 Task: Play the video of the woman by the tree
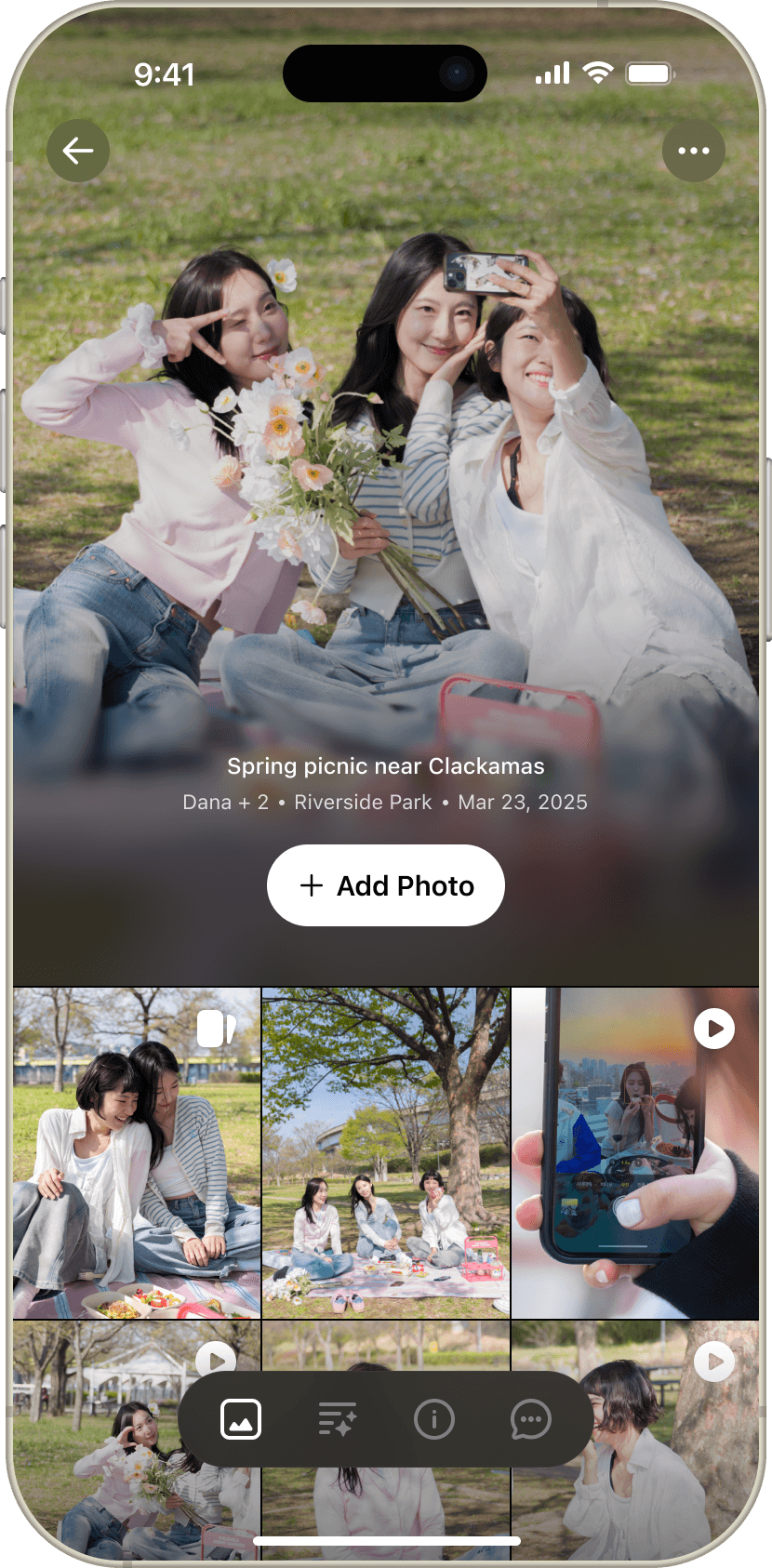click(x=713, y=1362)
